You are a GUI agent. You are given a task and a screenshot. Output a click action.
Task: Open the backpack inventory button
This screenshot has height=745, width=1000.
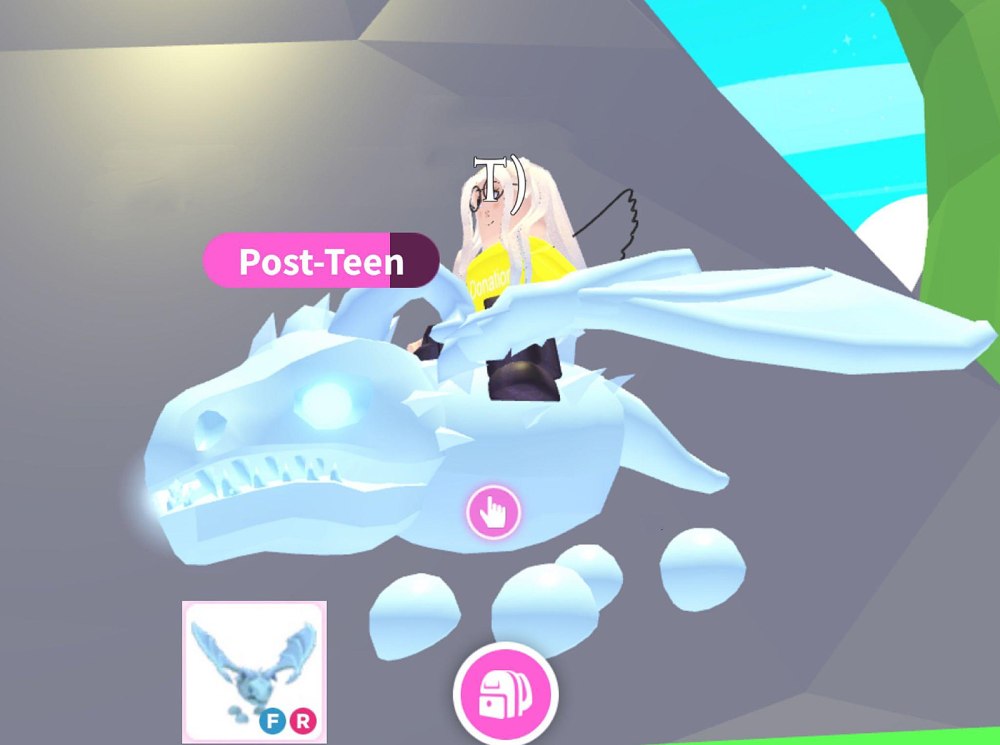[505, 694]
